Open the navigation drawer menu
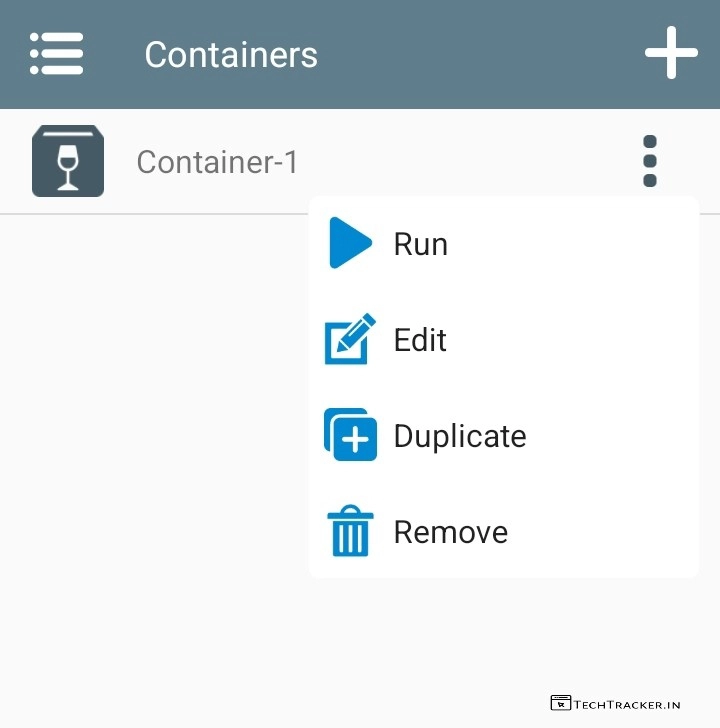This screenshot has width=720, height=728. point(56,53)
